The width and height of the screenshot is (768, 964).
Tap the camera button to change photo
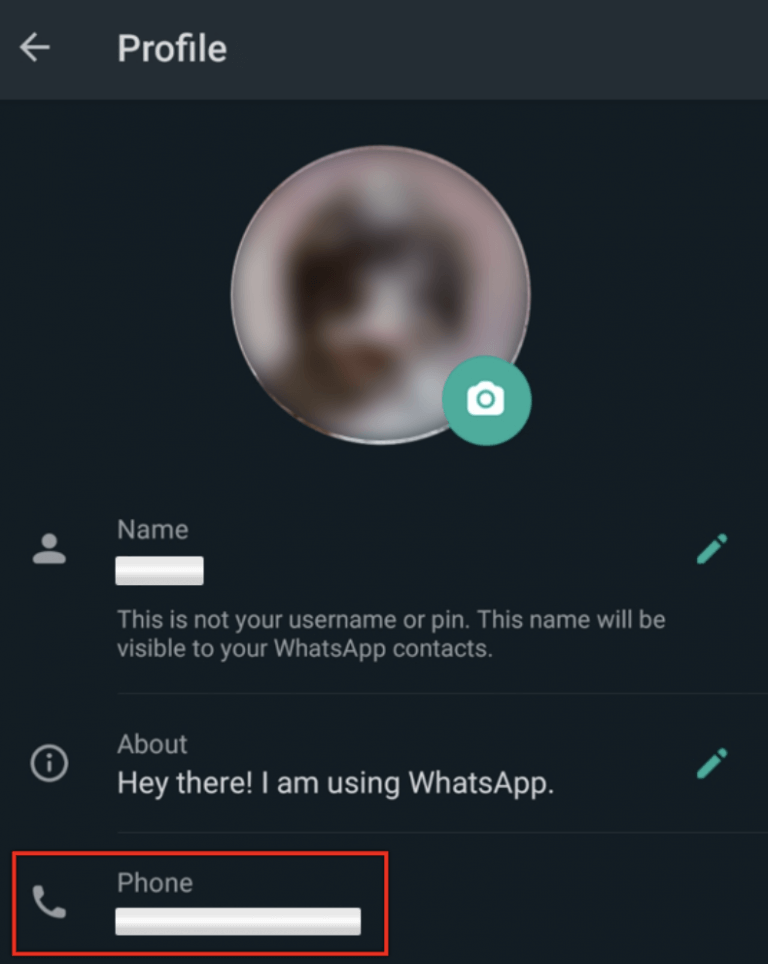tap(486, 400)
